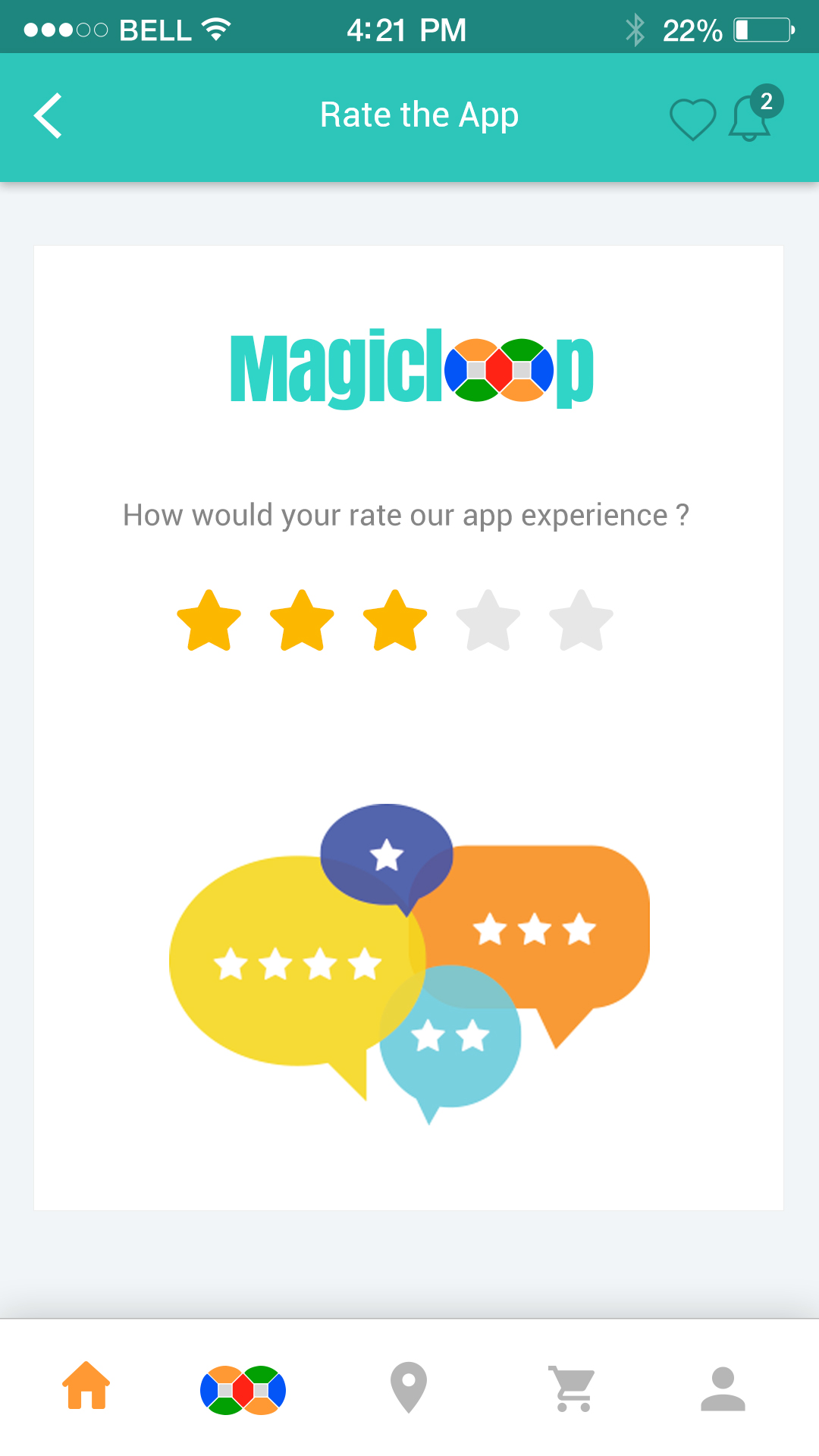Rate the app one star
This screenshot has width=819, height=1456.
[x=209, y=621]
